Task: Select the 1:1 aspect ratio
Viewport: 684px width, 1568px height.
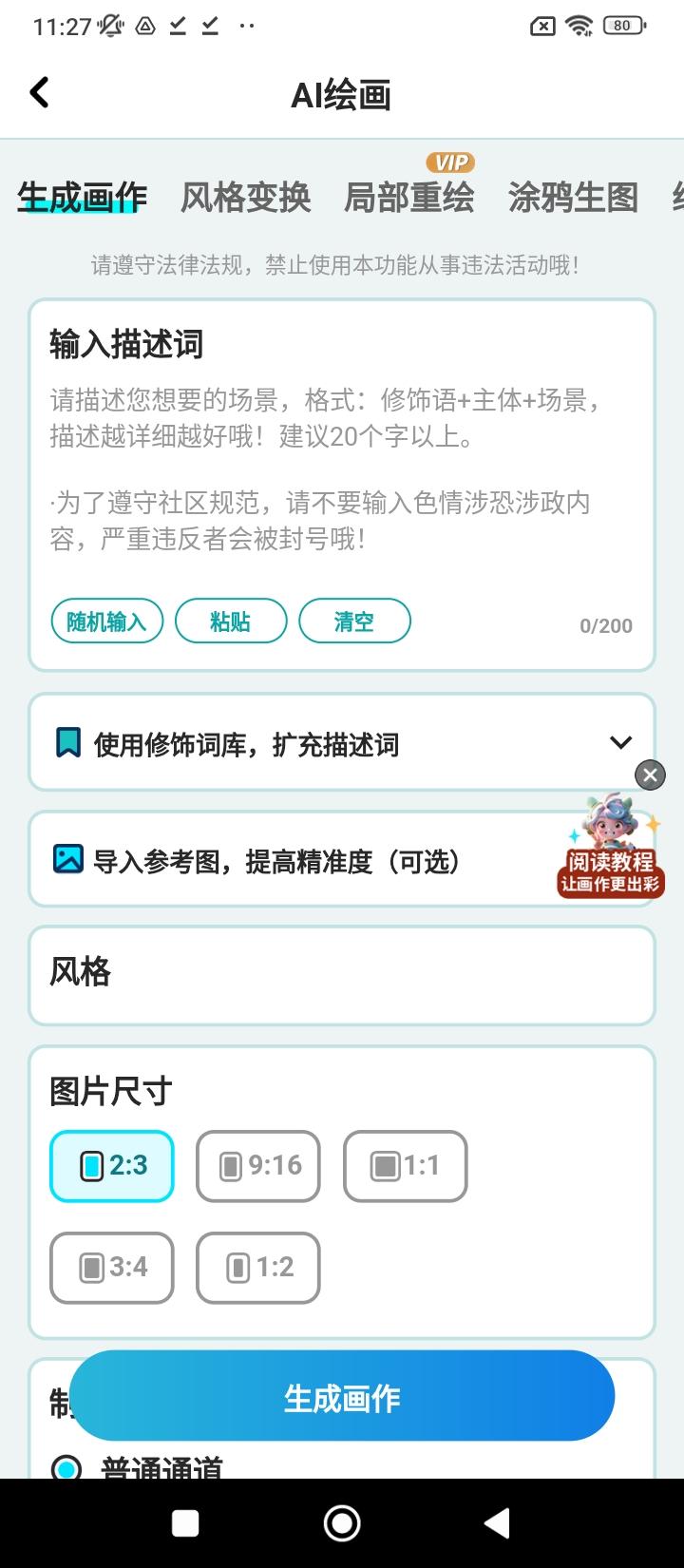Action: click(x=405, y=1166)
